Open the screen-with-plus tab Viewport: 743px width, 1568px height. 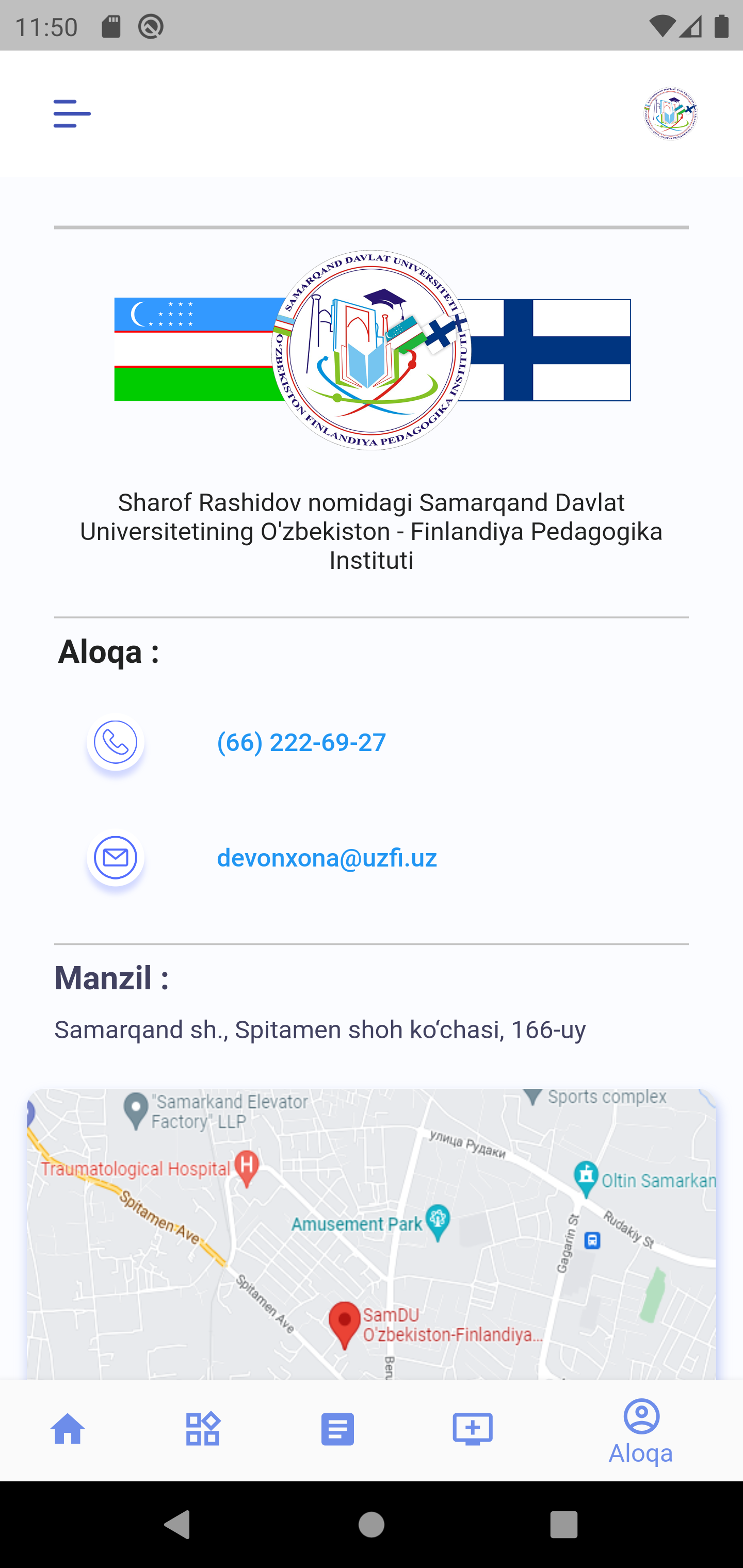[473, 1429]
